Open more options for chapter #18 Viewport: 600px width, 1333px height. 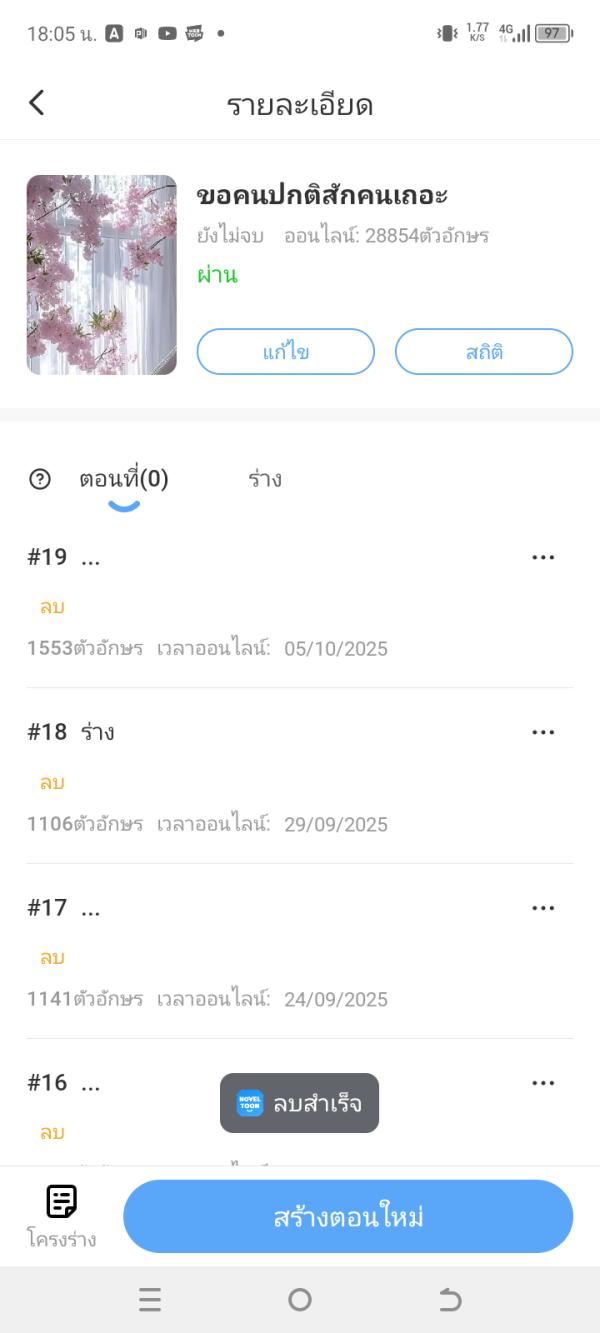(x=543, y=733)
